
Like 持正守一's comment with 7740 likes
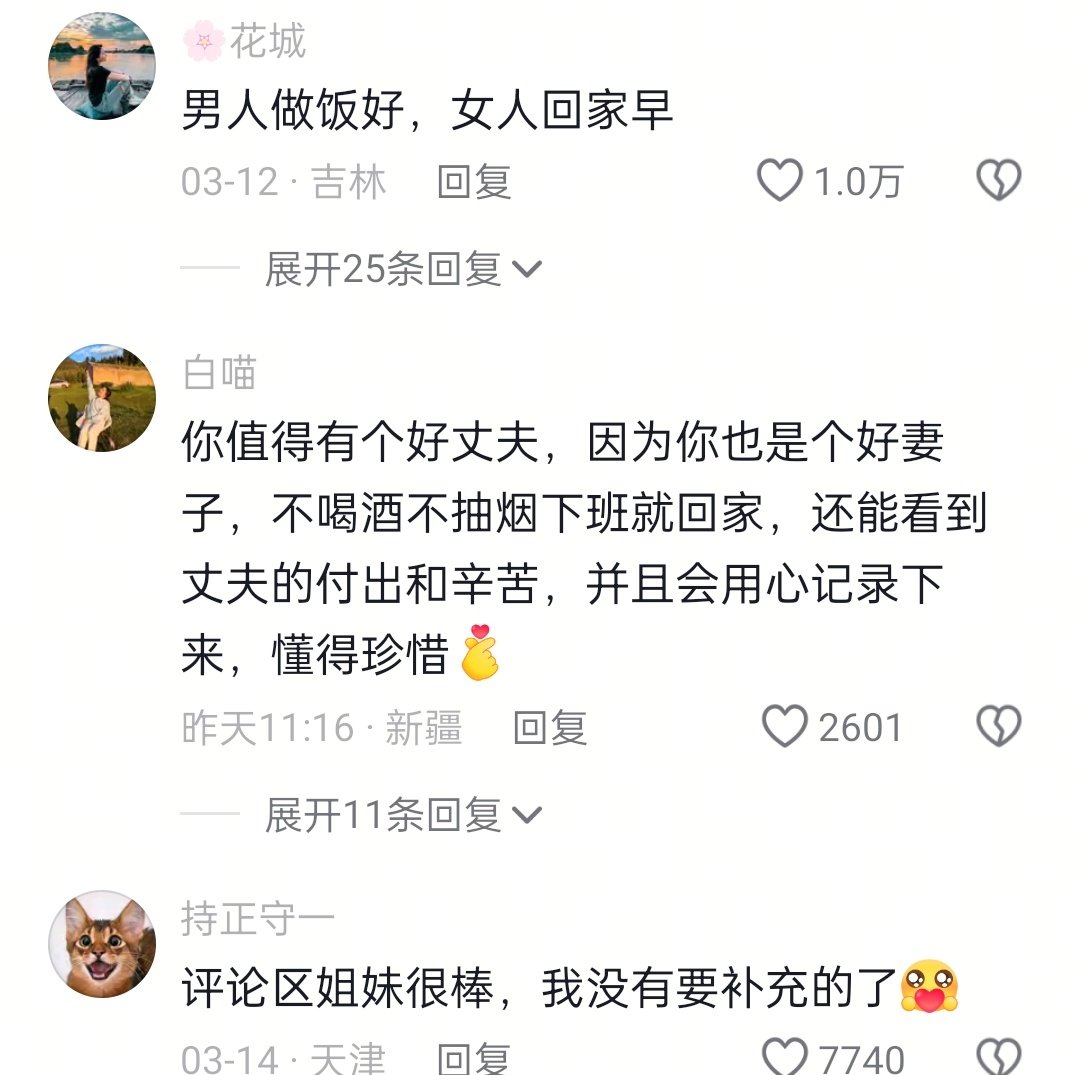(x=785, y=1057)
